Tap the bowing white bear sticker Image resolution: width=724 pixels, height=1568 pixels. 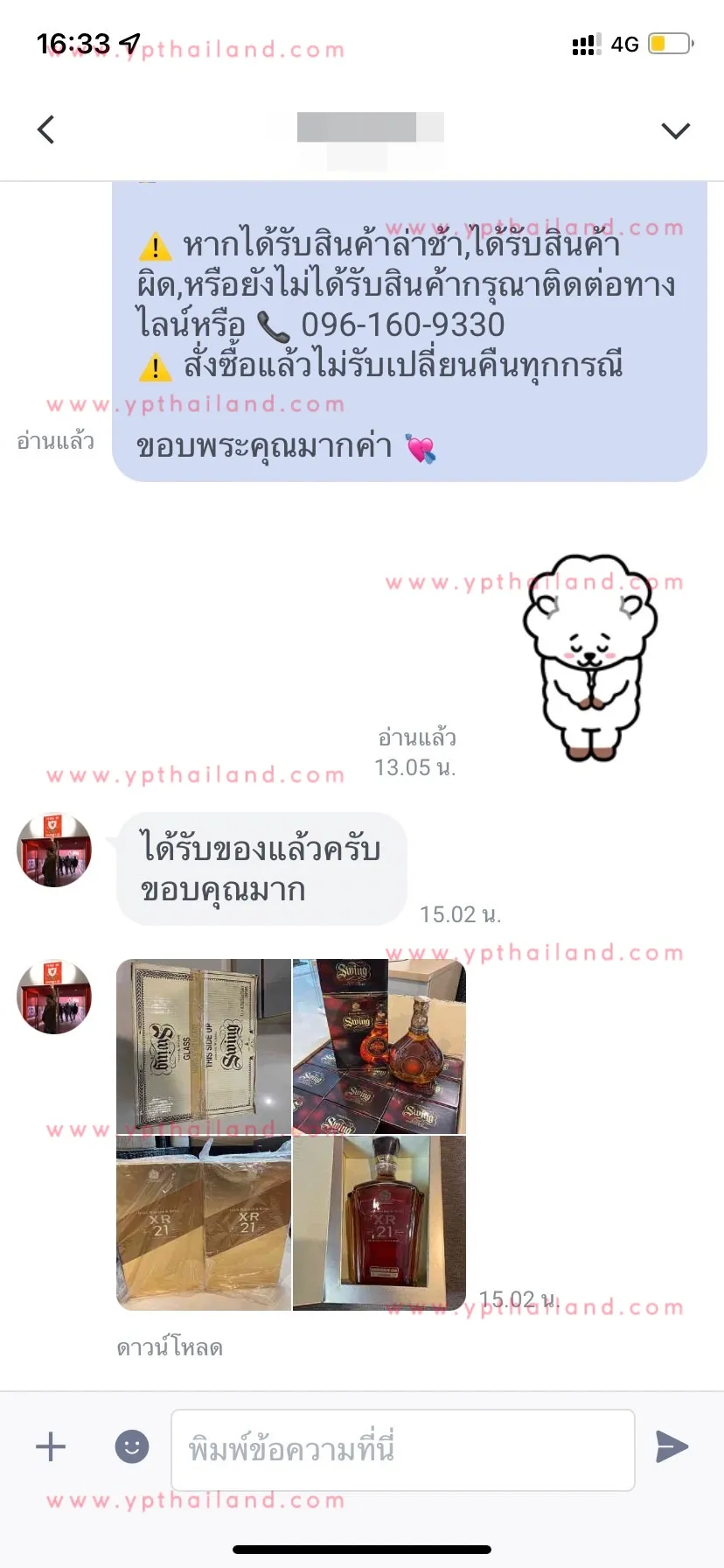(x=591, y=656)
